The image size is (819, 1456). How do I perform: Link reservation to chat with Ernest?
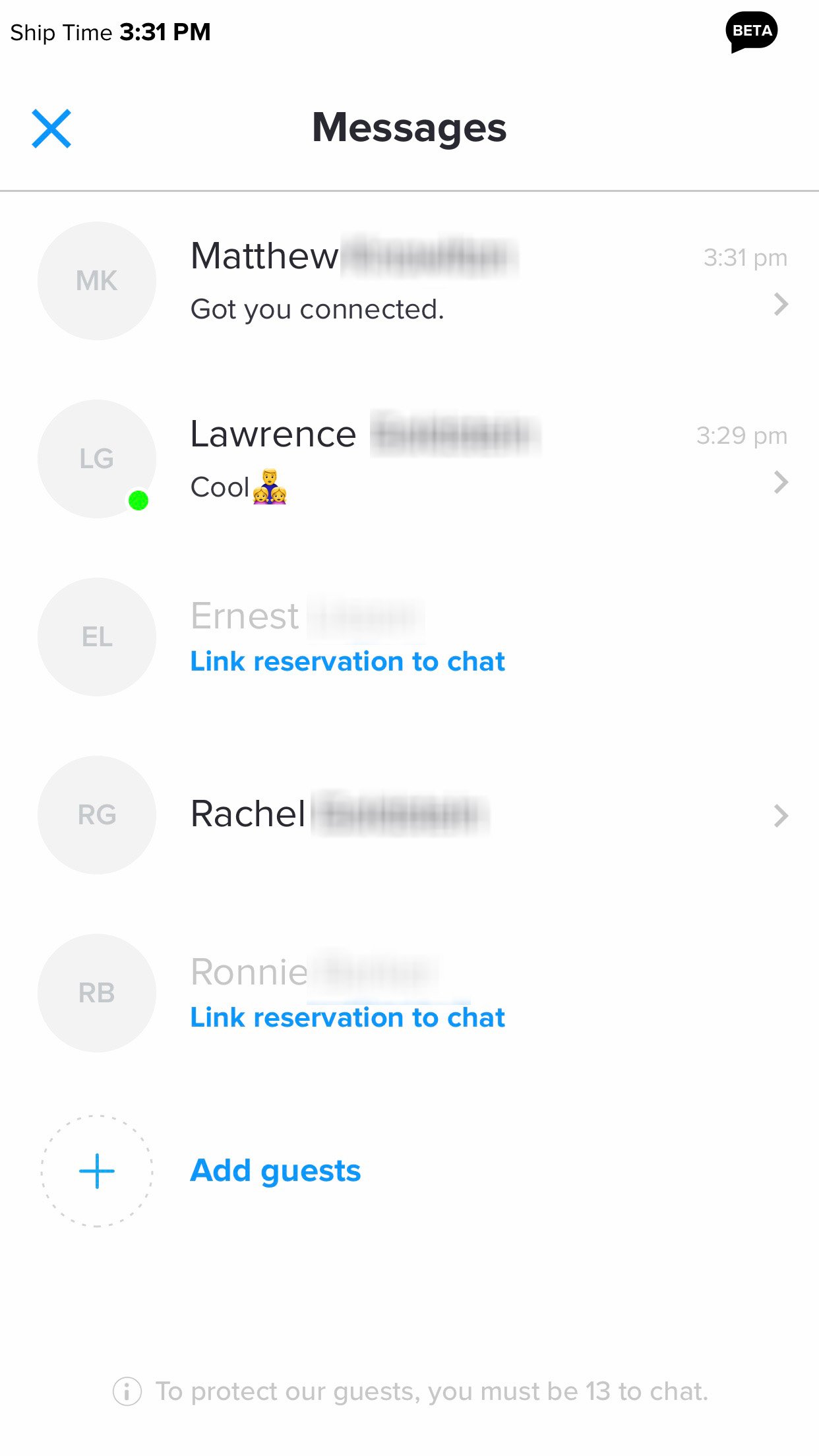tap(348, 661)
